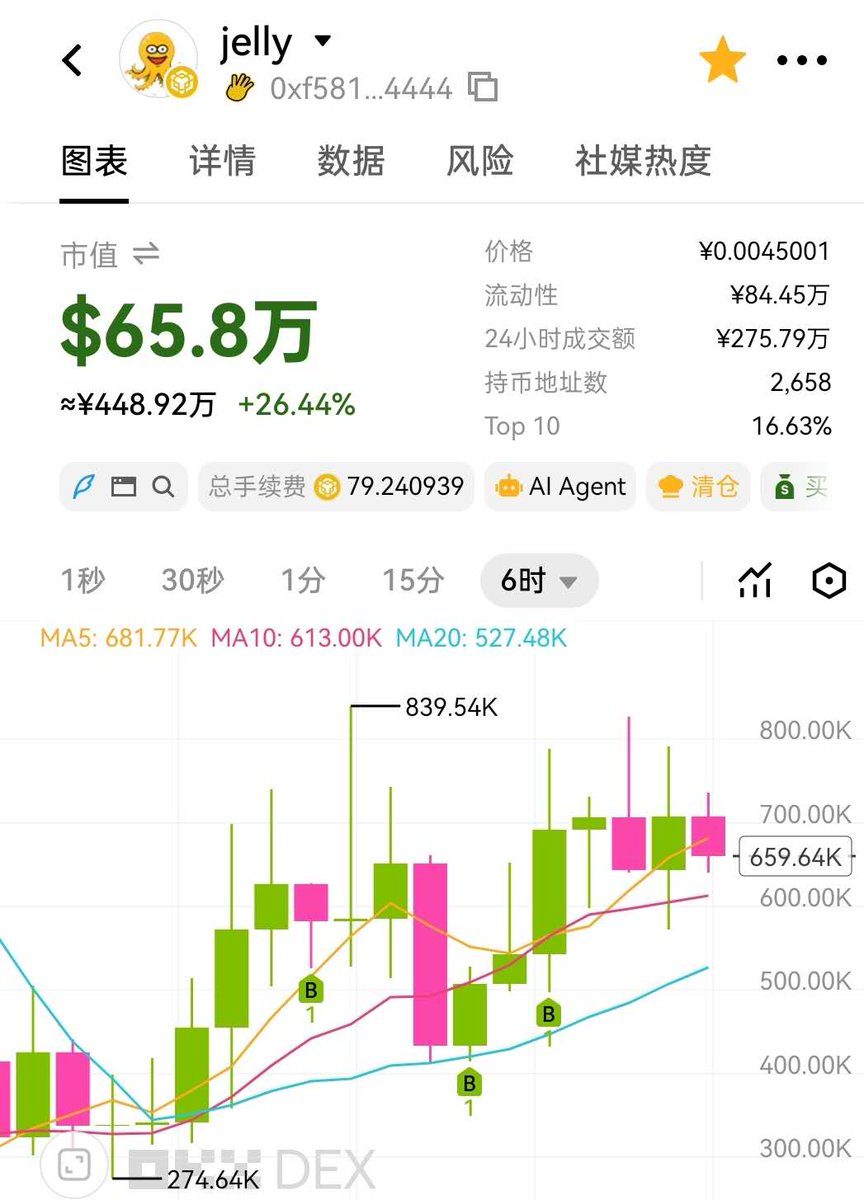Image resolution: width=864 pixels, height=1200 pixels.
Task: Switch chart to 1分 interval
Action: click(x=303, y=580)
